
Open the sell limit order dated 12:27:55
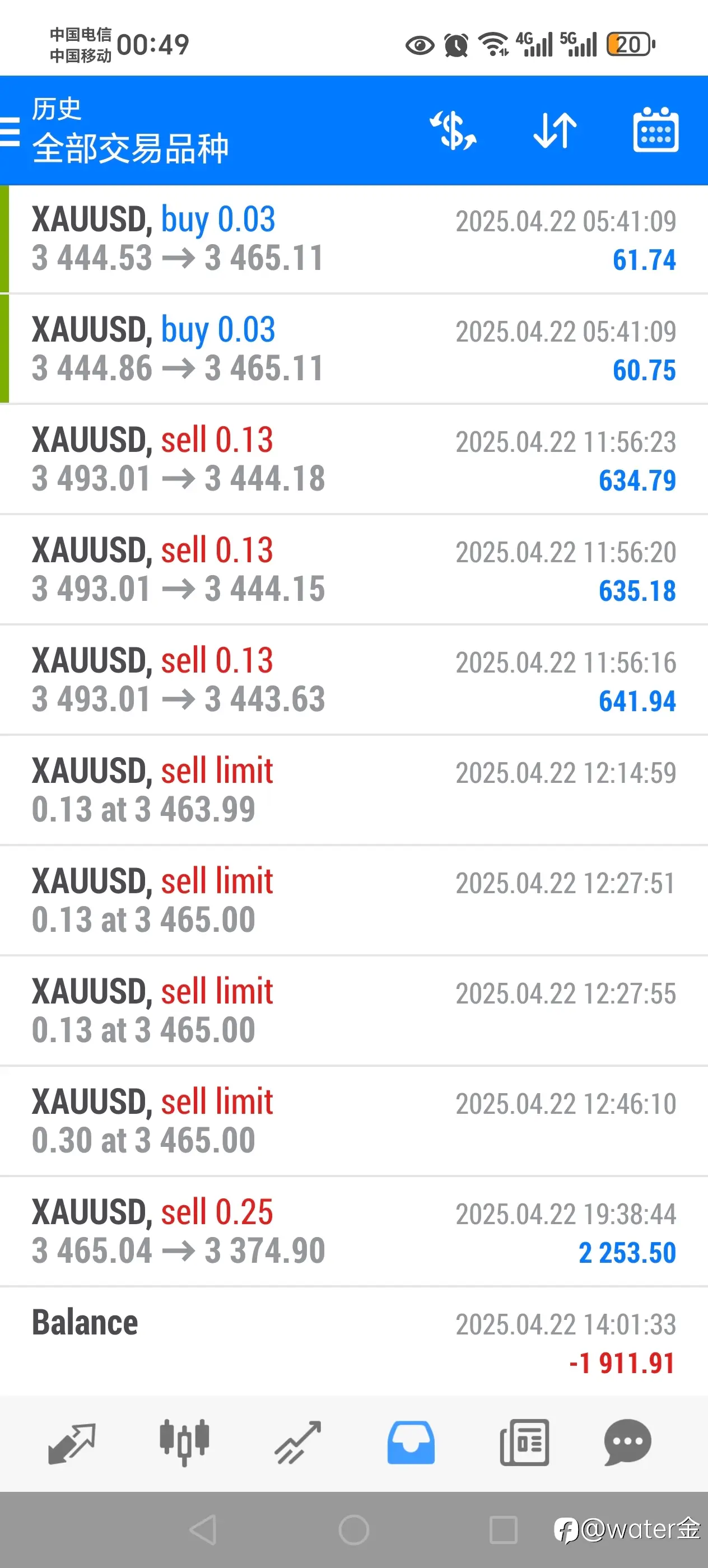point(353,1010)
